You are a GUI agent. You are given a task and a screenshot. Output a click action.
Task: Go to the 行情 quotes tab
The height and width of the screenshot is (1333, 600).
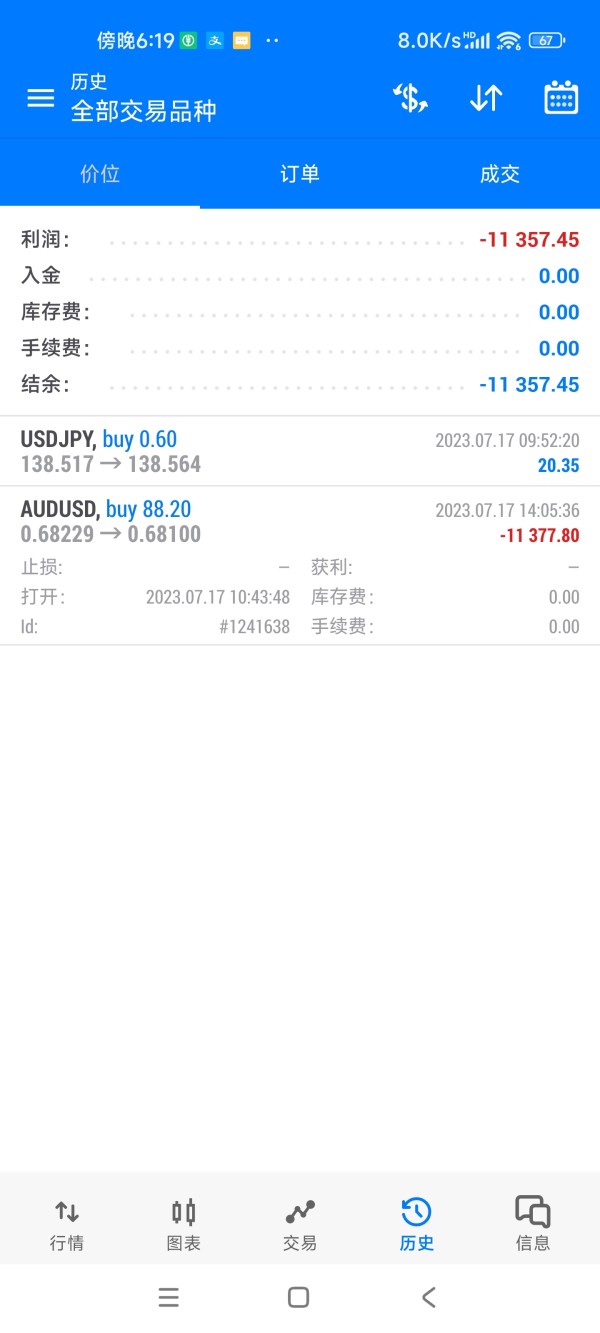point(67,1225)
